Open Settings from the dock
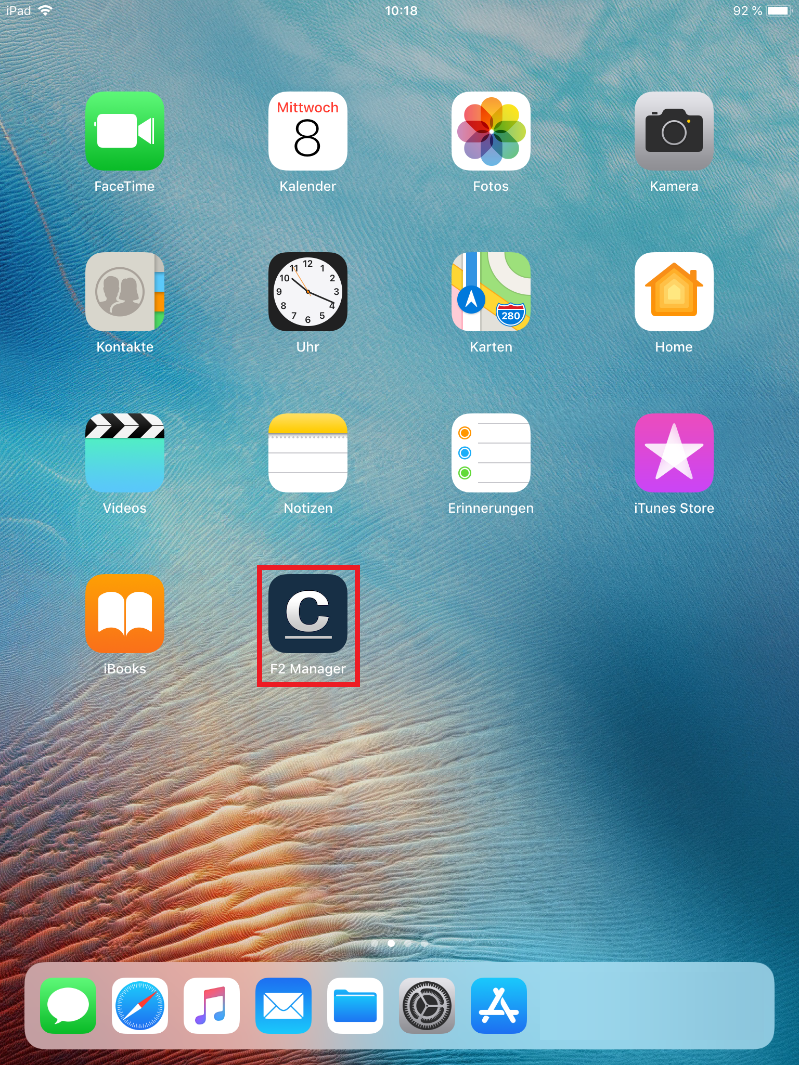 (427, 1006)
